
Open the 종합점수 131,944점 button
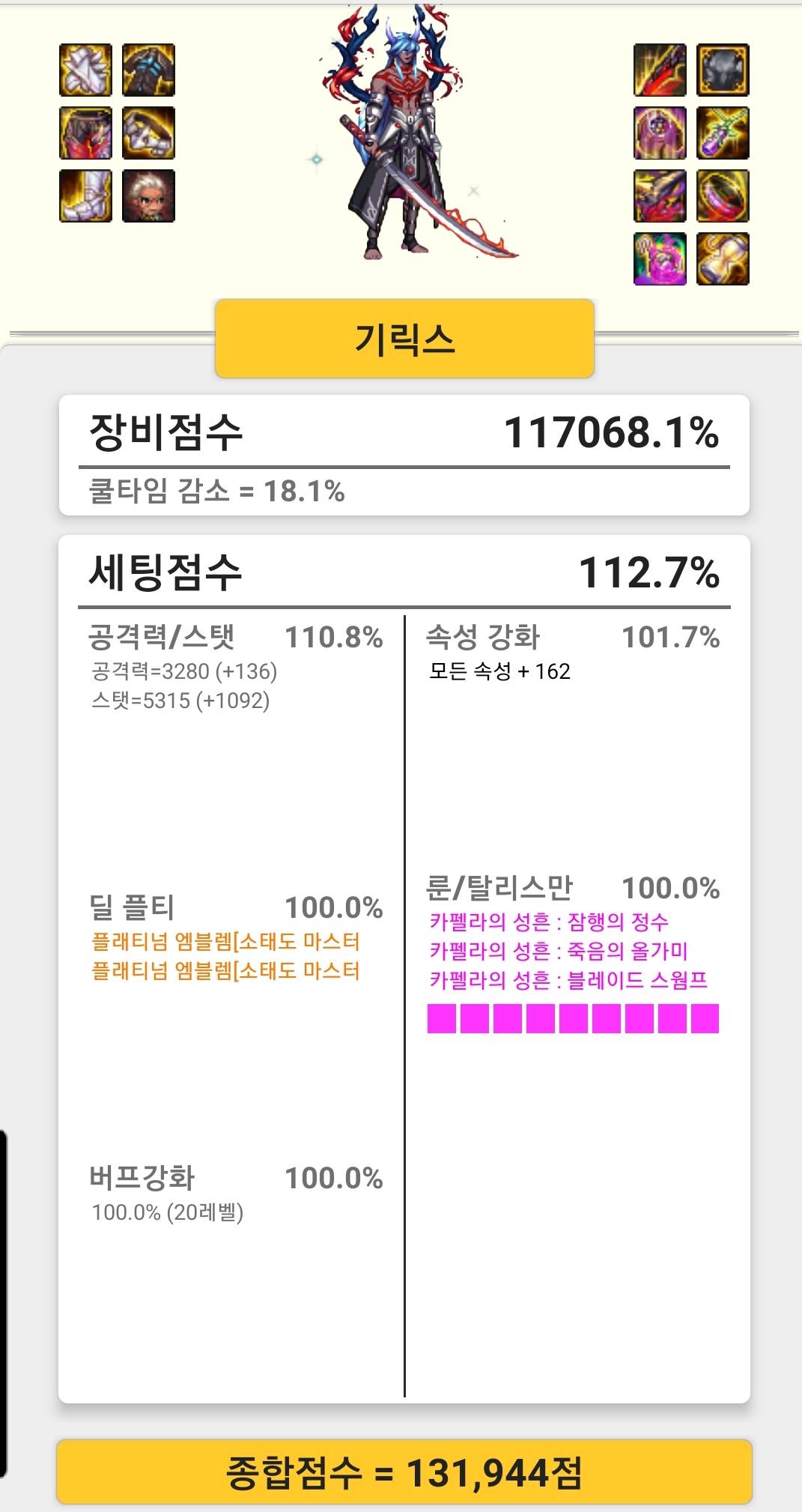(404, 1471)
